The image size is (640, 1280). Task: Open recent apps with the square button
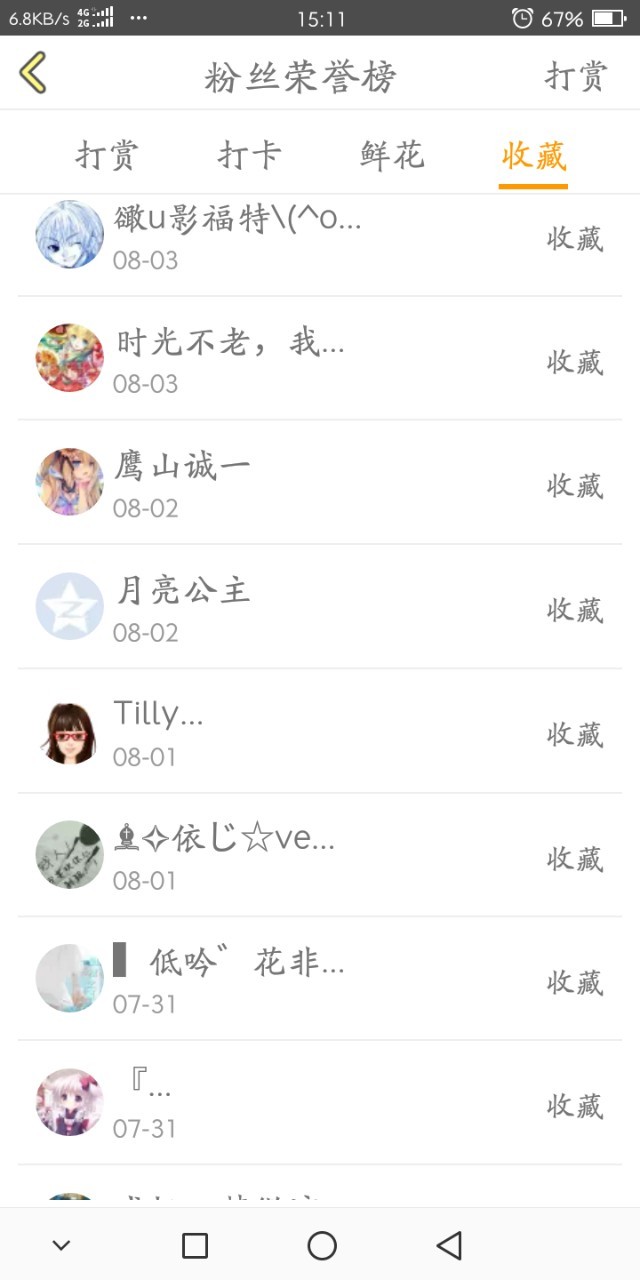pyautogui.click(x=195, y=1245)
